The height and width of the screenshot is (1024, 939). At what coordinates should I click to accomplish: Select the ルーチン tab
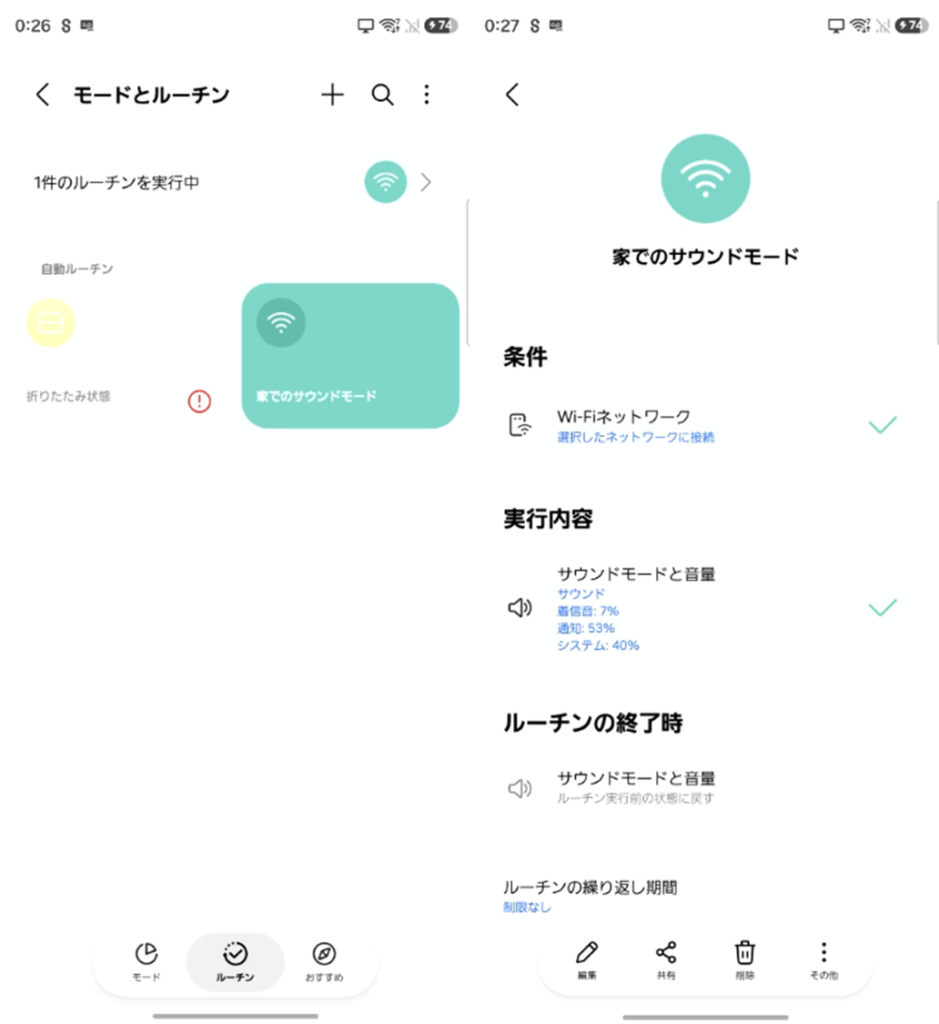pyautogui.click(x=235, y=962)
